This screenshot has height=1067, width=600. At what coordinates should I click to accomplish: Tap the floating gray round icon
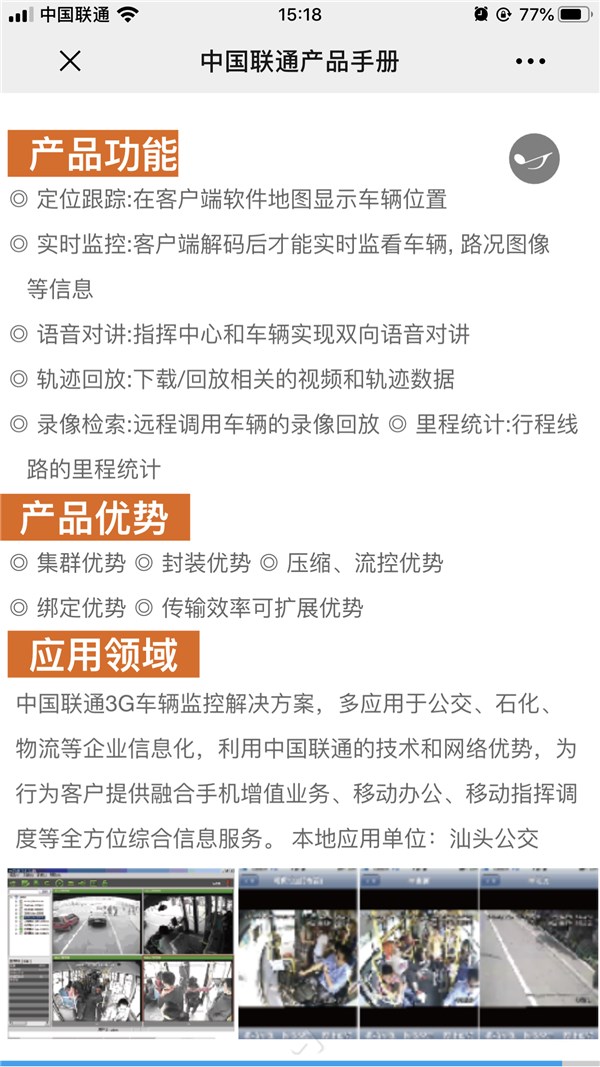(534, 158)
